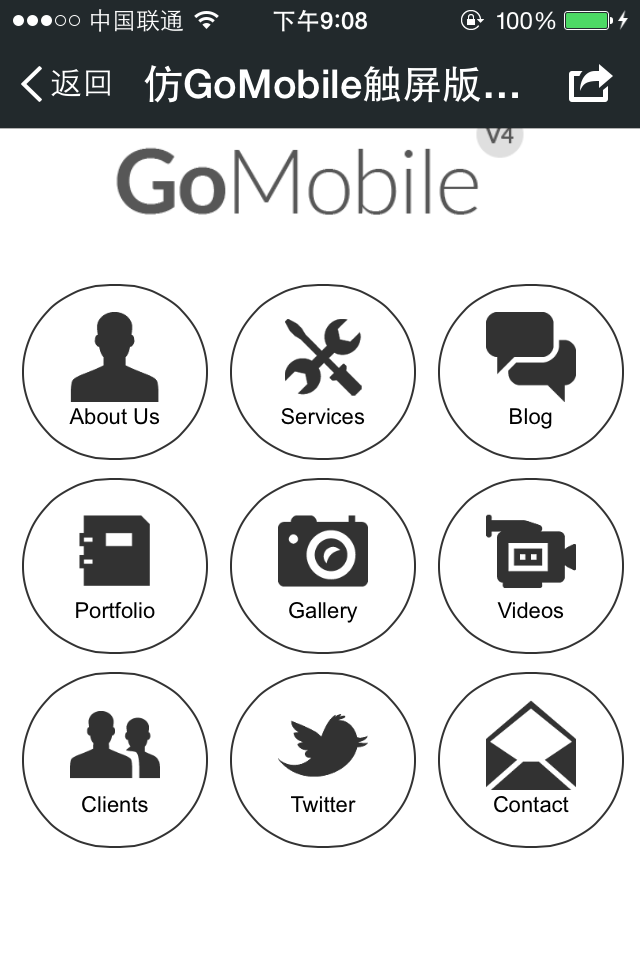Open the Blog section
Image resolution: width=640 pixels, height=960 pixels.
[x=531, y=372]
